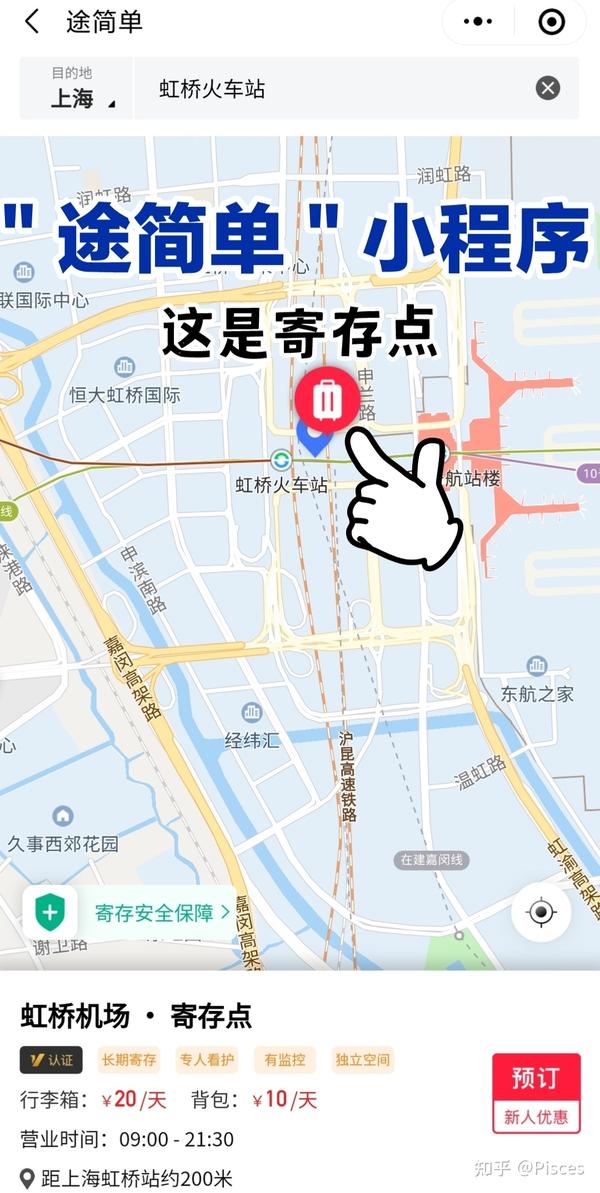Select the red luggage storage pin
Image resolution: width=600 pixels, height=1193 pixels.
[327, 398]
